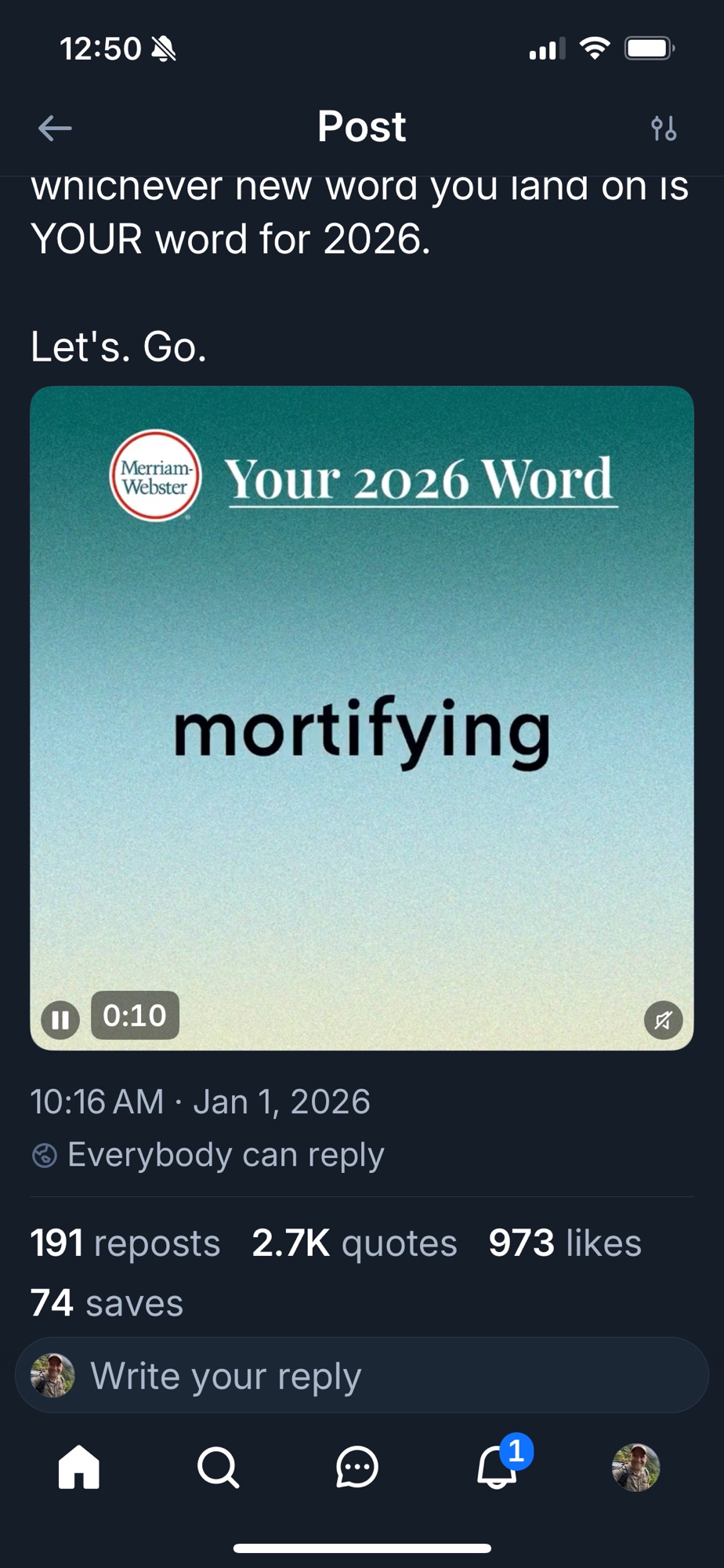View the 2.7K quotes
Viewport: 724px width, 1568px height.
click(x=354, y=1243)
